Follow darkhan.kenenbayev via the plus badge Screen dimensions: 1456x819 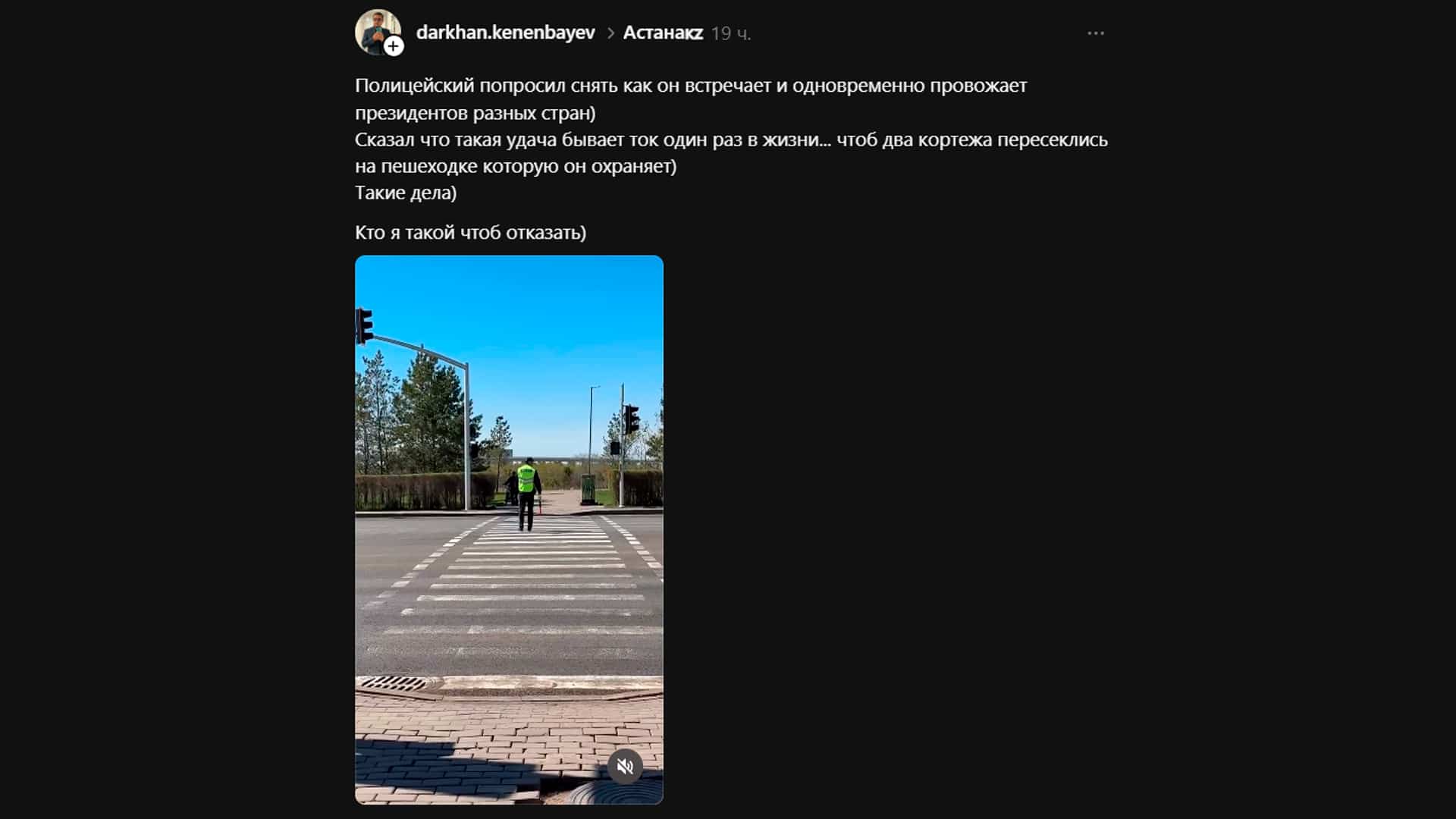click(x=393, y=47)
